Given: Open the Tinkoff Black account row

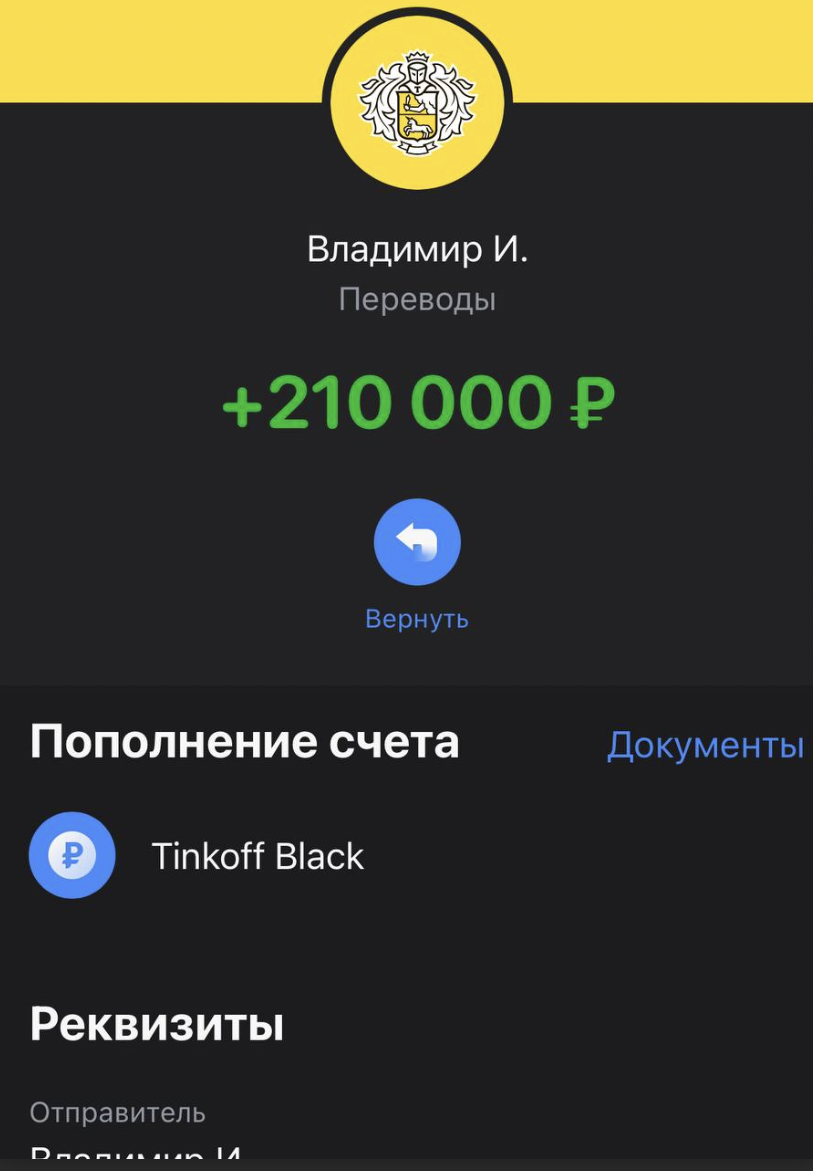Looking at the screenshot, I should (257, 856).
